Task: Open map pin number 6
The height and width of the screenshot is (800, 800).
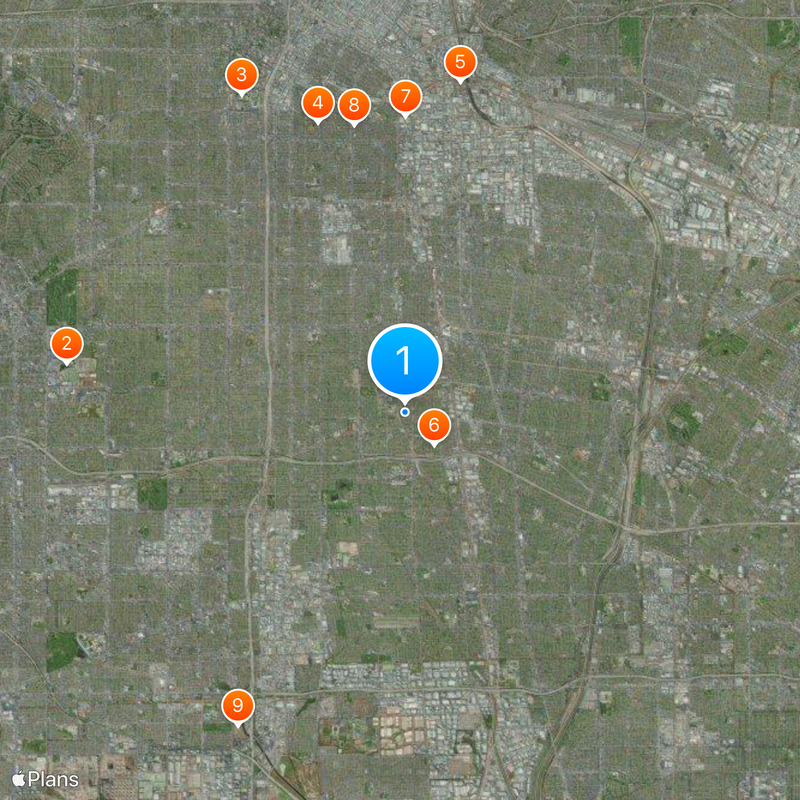Action: (x=434, y=425)
